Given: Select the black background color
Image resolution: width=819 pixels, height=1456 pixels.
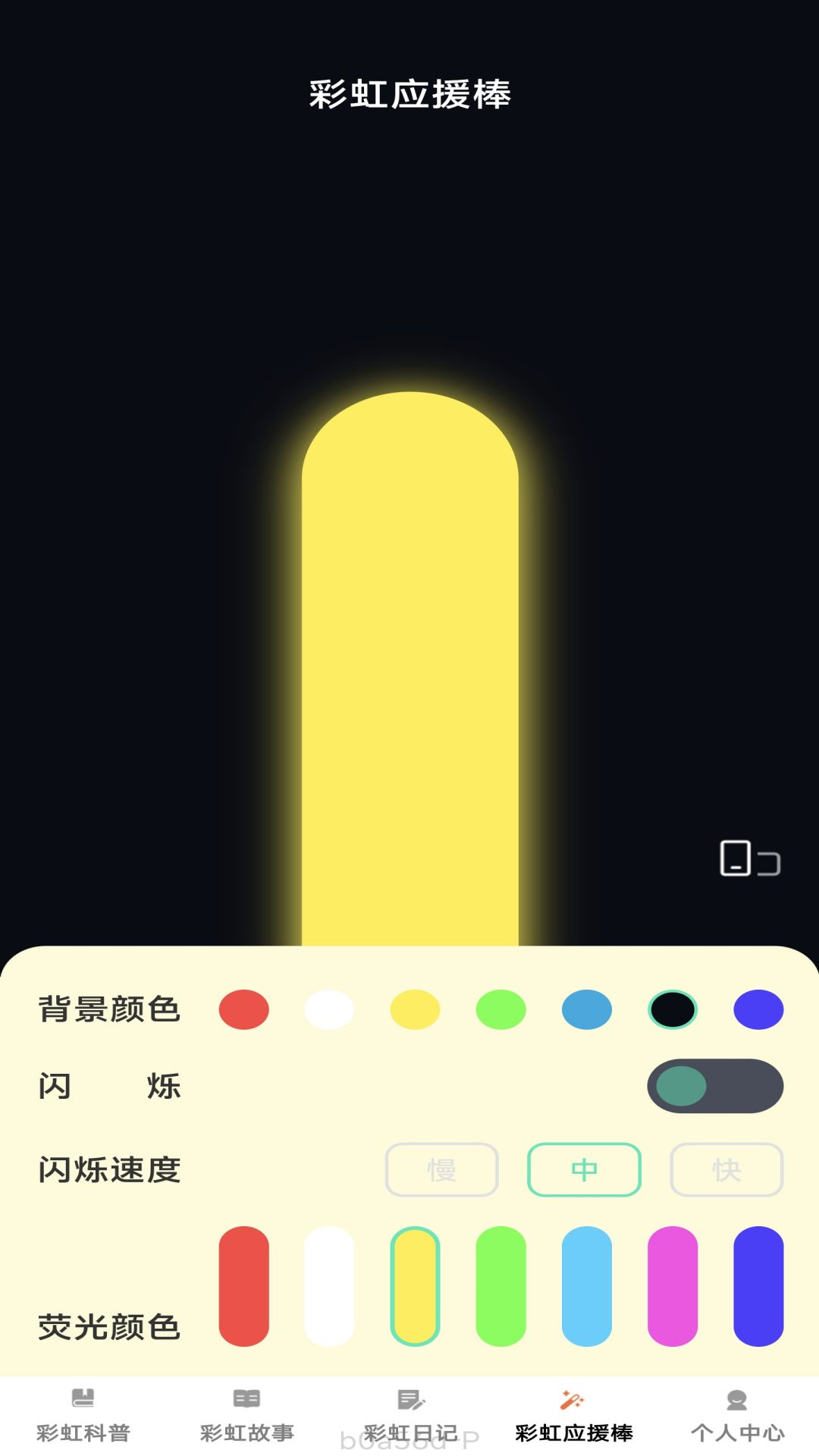Looking at the screenshot, I should tap(672, 1009).
